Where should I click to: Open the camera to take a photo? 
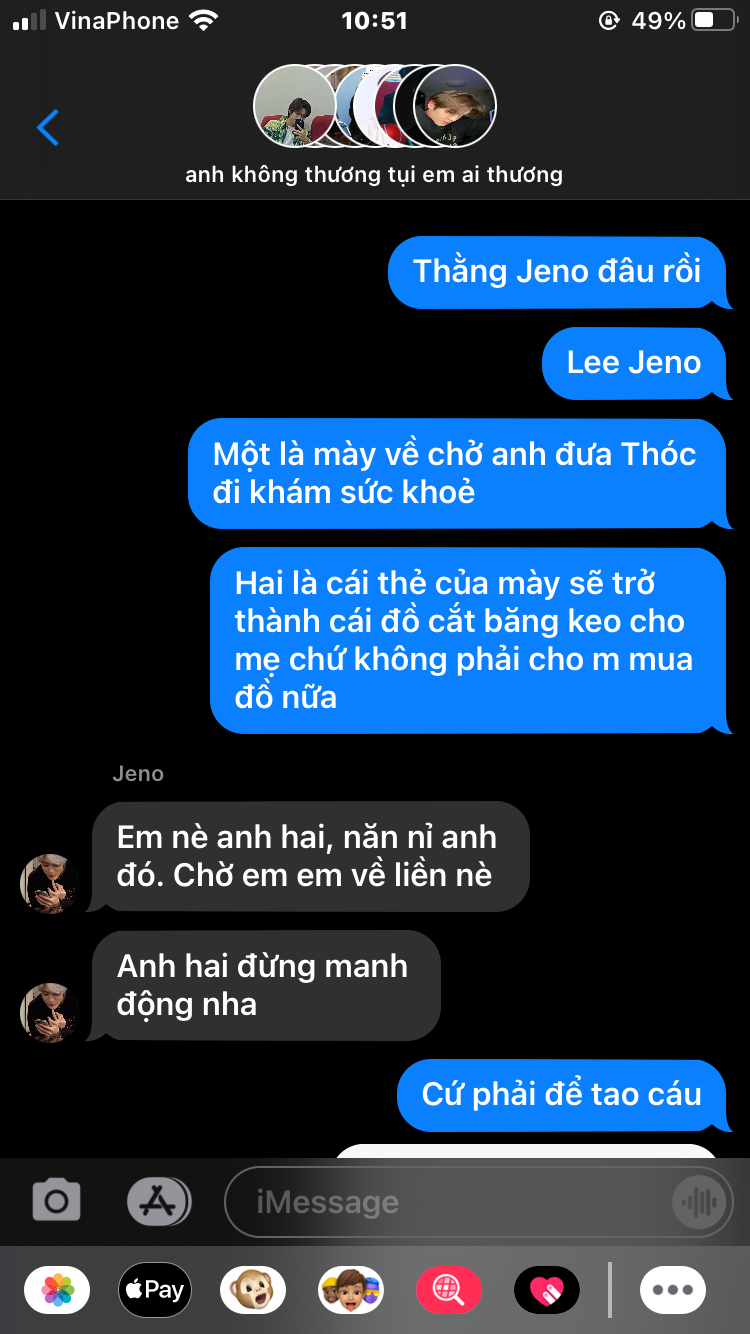pyautogui.click(x=57, y=1201)
